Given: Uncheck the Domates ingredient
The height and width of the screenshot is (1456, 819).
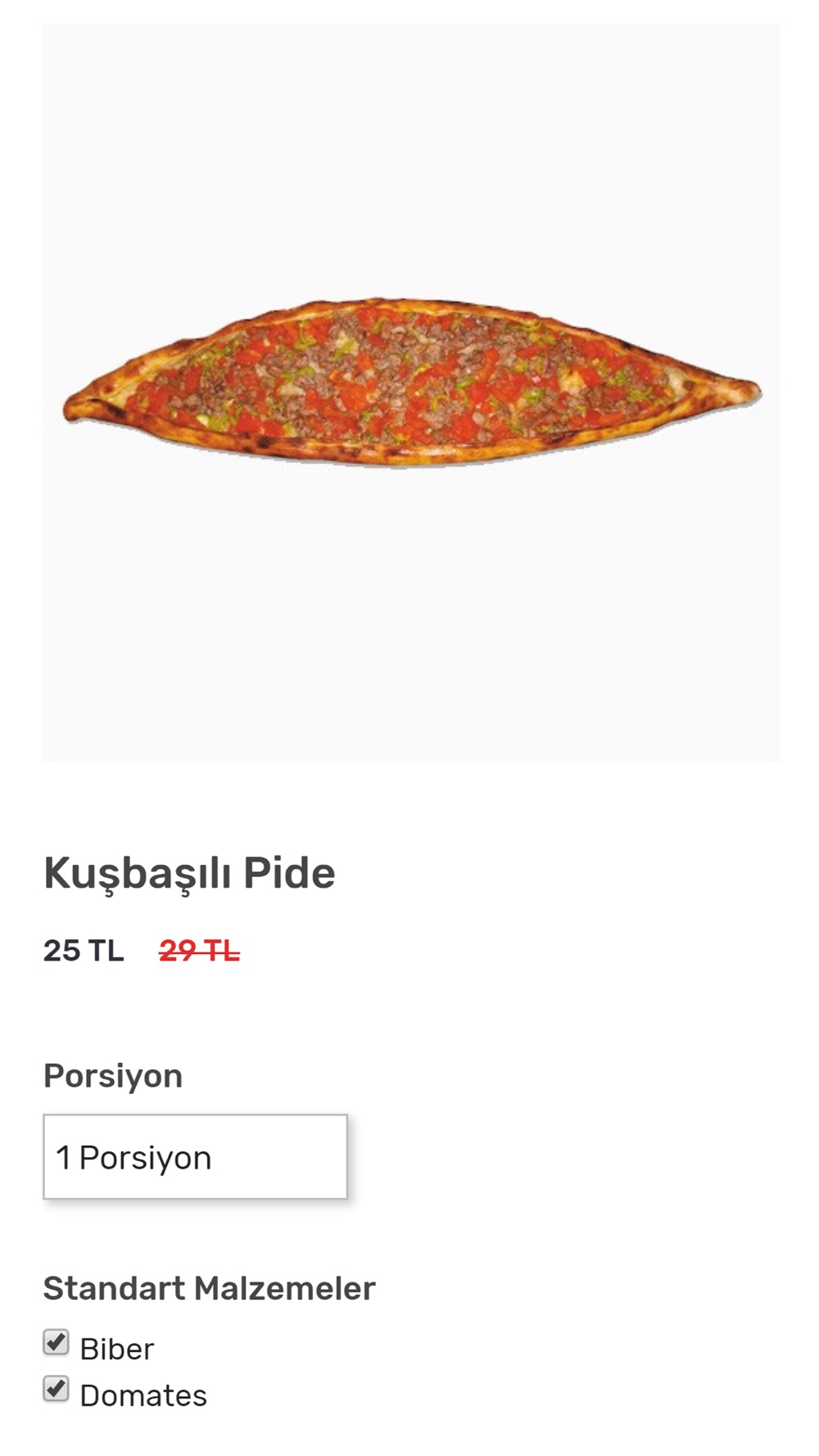Looking at the screenshot, I should (56, 1389).
